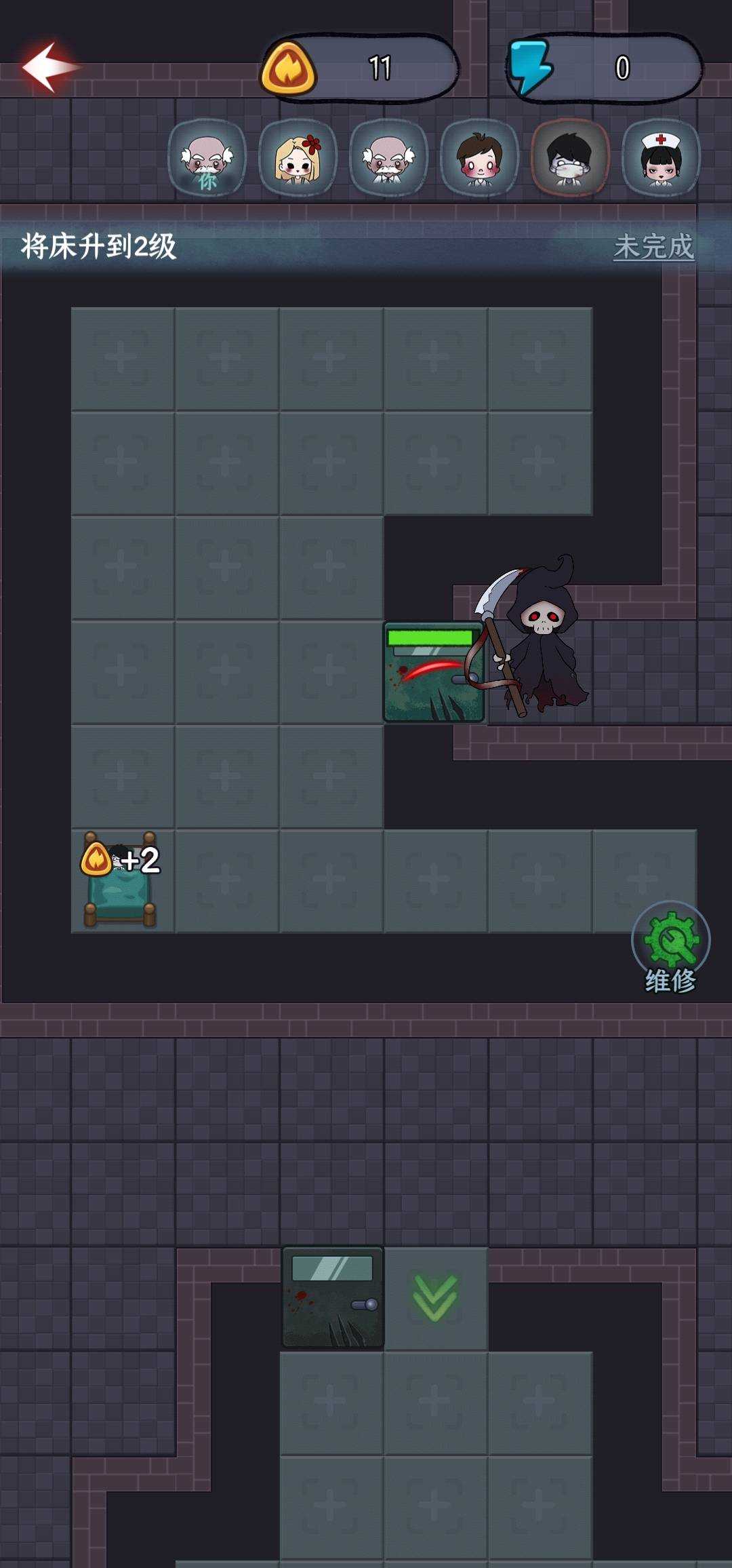
Task: Tap the masked black-haired character avatar
Action: pos(570,159)
